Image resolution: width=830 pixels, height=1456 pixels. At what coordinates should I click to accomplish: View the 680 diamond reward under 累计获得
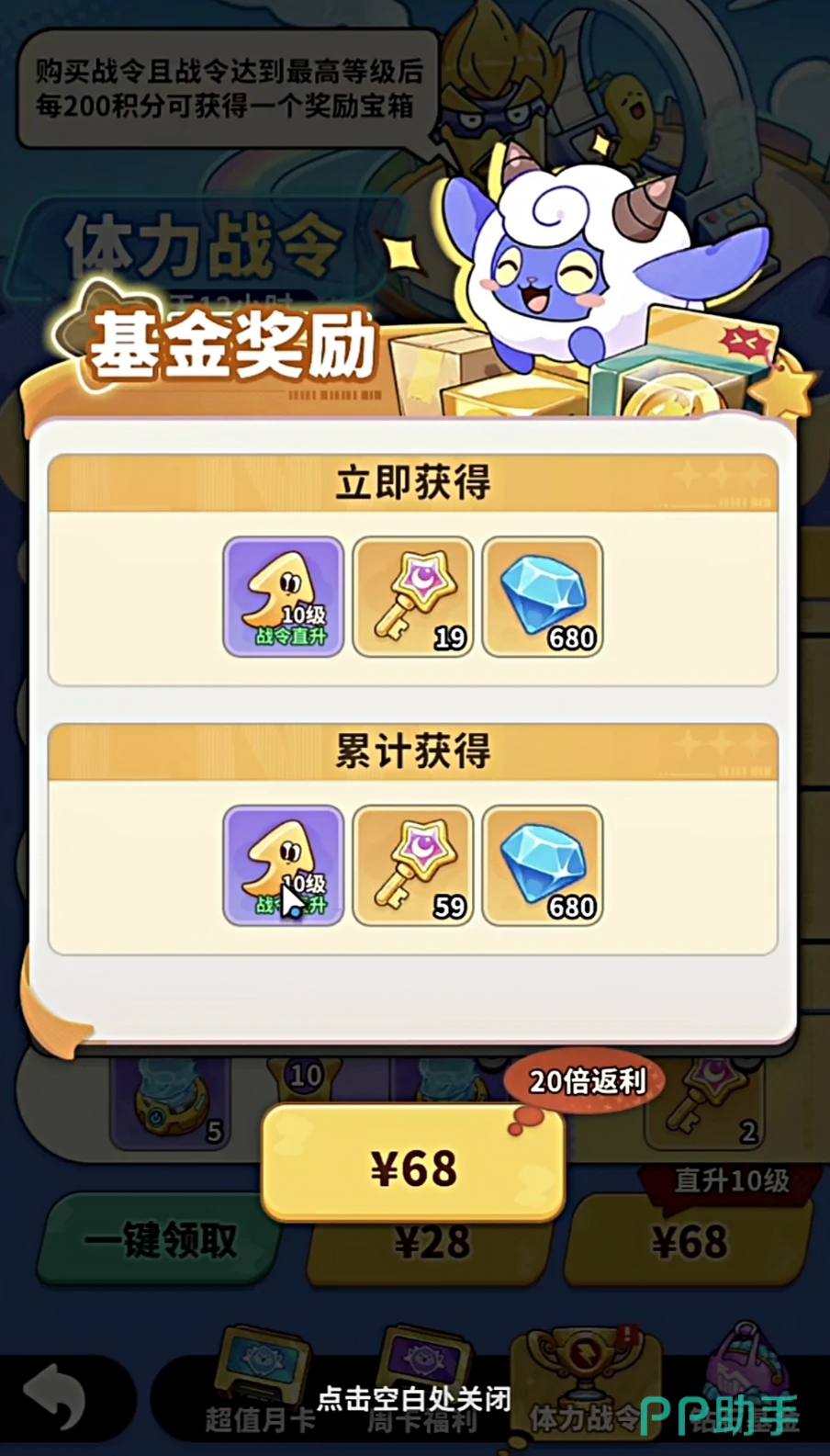click(543, 865)
